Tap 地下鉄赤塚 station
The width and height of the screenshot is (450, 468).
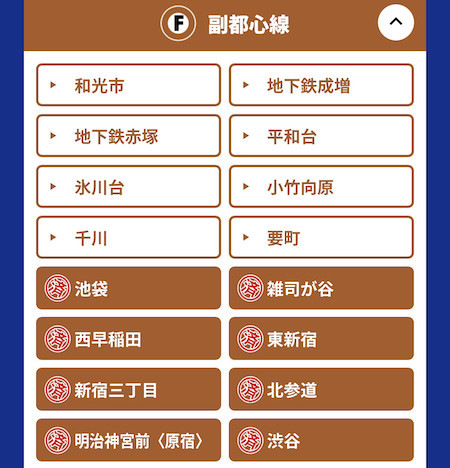pyautogui.click(x=129, y=136)
